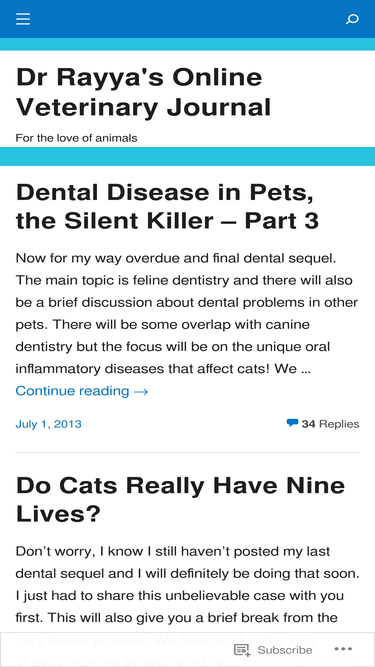Continue reading the dental disease post

tap(82, 391)
